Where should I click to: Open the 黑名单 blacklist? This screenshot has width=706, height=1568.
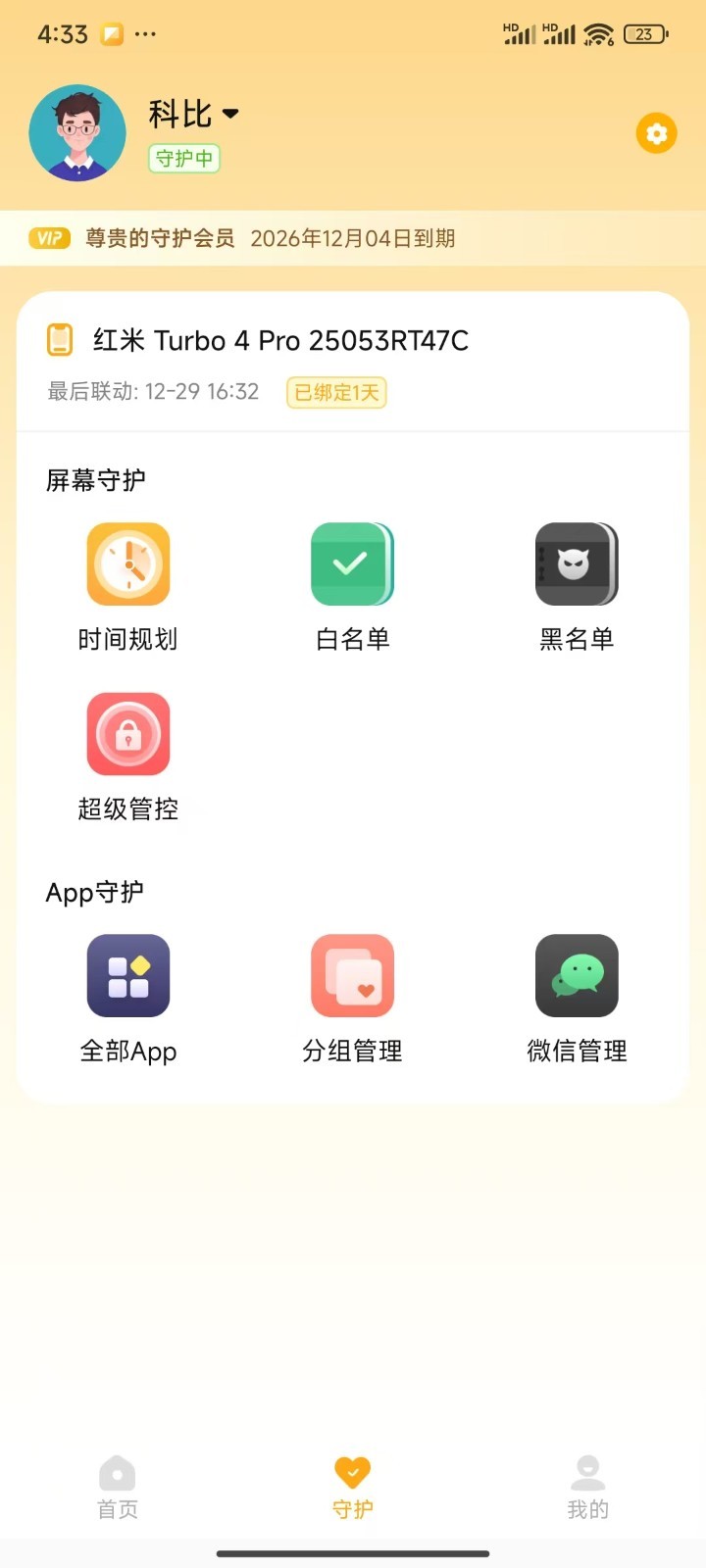(577, 586)
